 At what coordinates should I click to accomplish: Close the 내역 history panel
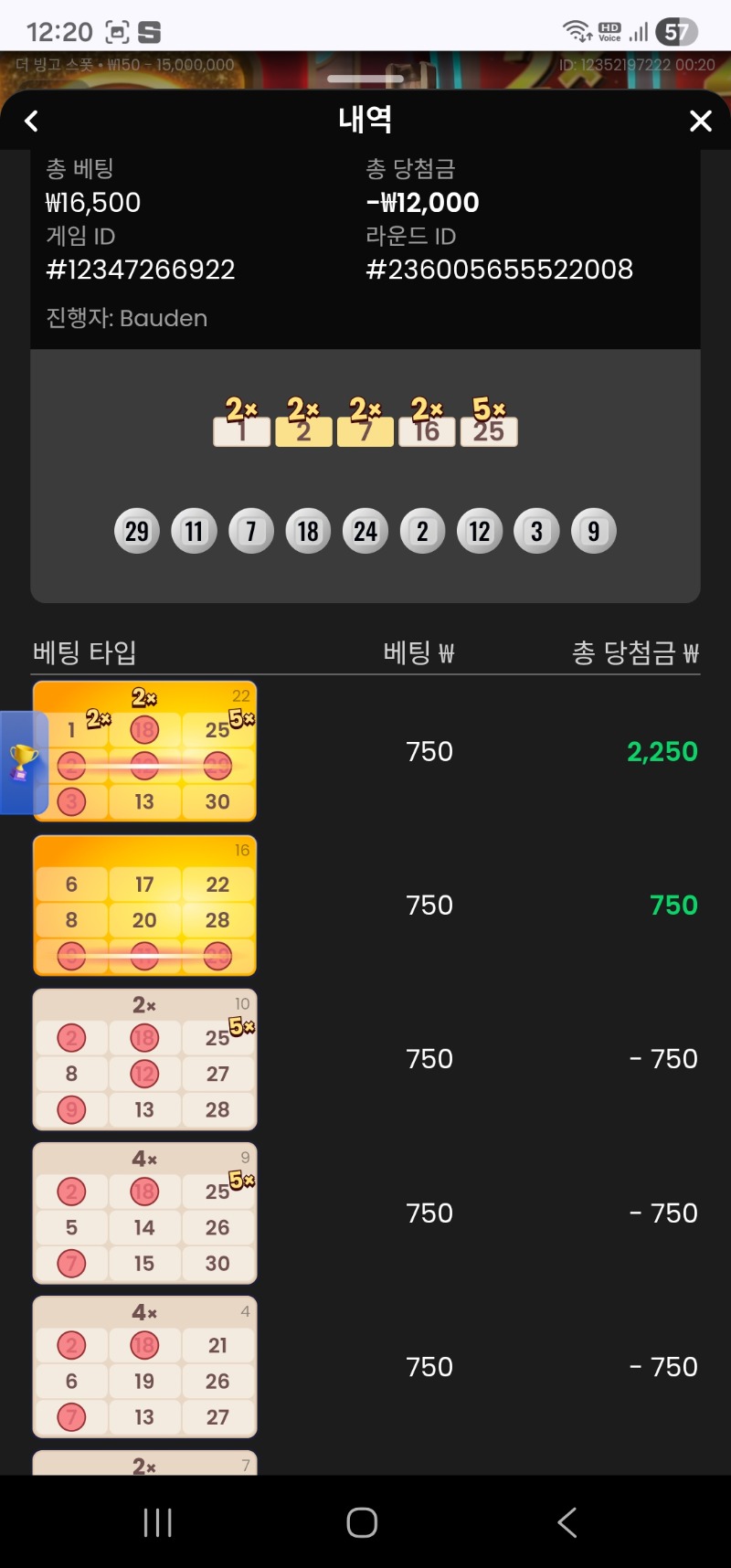coord(700,121)
